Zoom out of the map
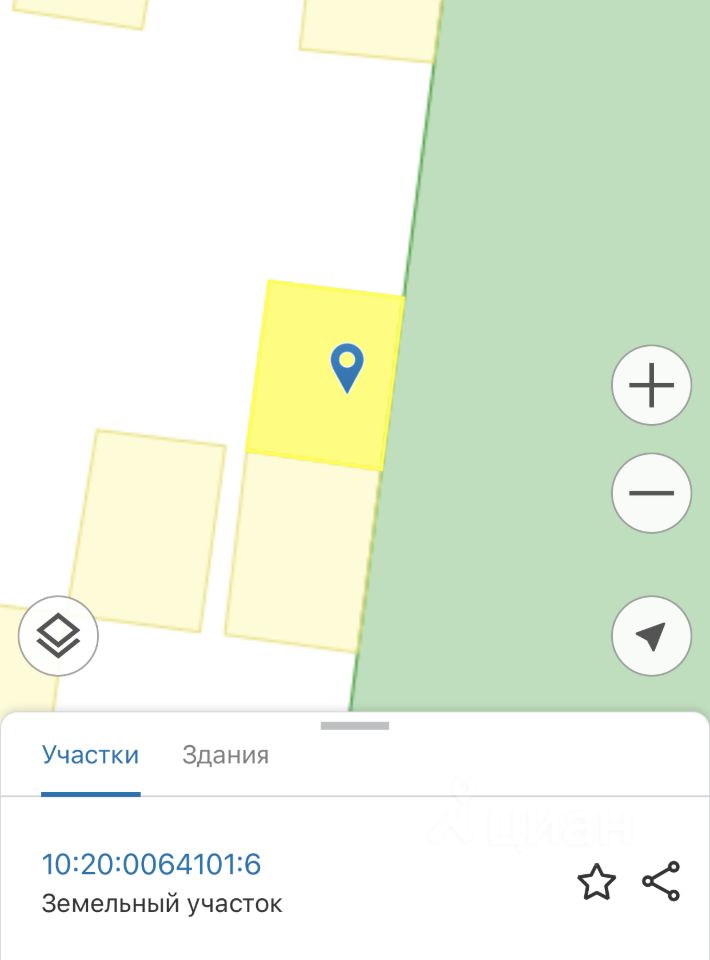Image resolution: width=710 pixels, height=960 pixels. (651, 493)
